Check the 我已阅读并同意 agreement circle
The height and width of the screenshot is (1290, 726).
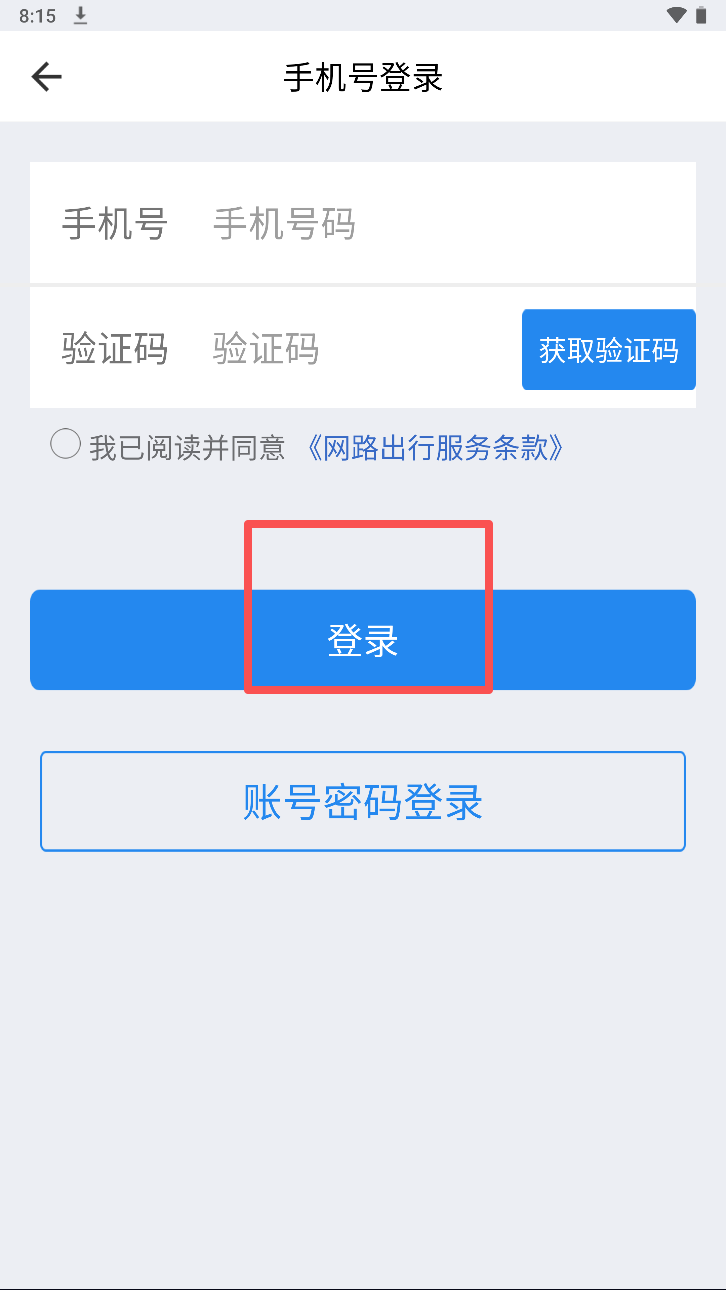66,444
